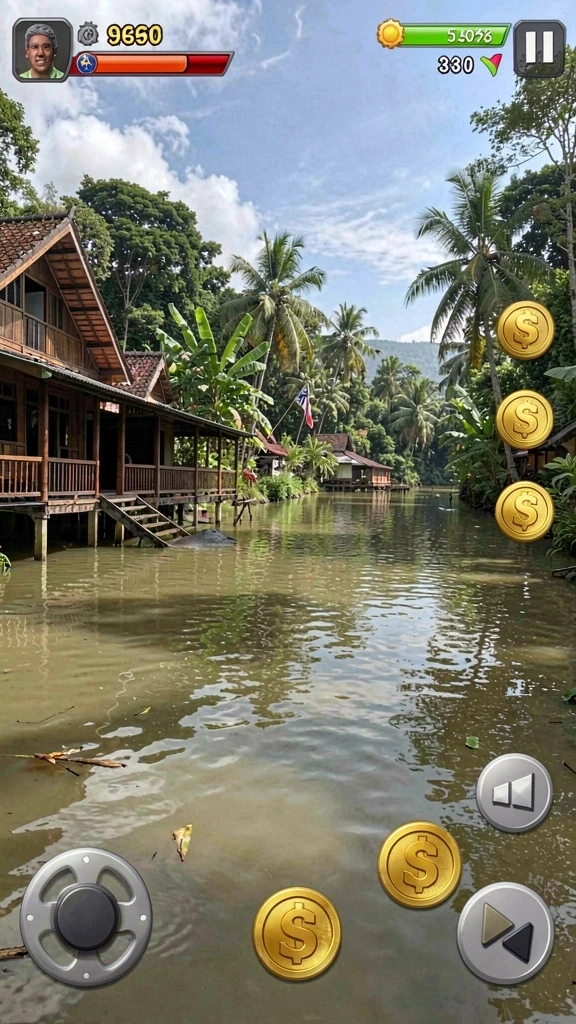Tap the silver button with two triangles
This screenshot has height=1024, width=576.
[x=505, y=933]
